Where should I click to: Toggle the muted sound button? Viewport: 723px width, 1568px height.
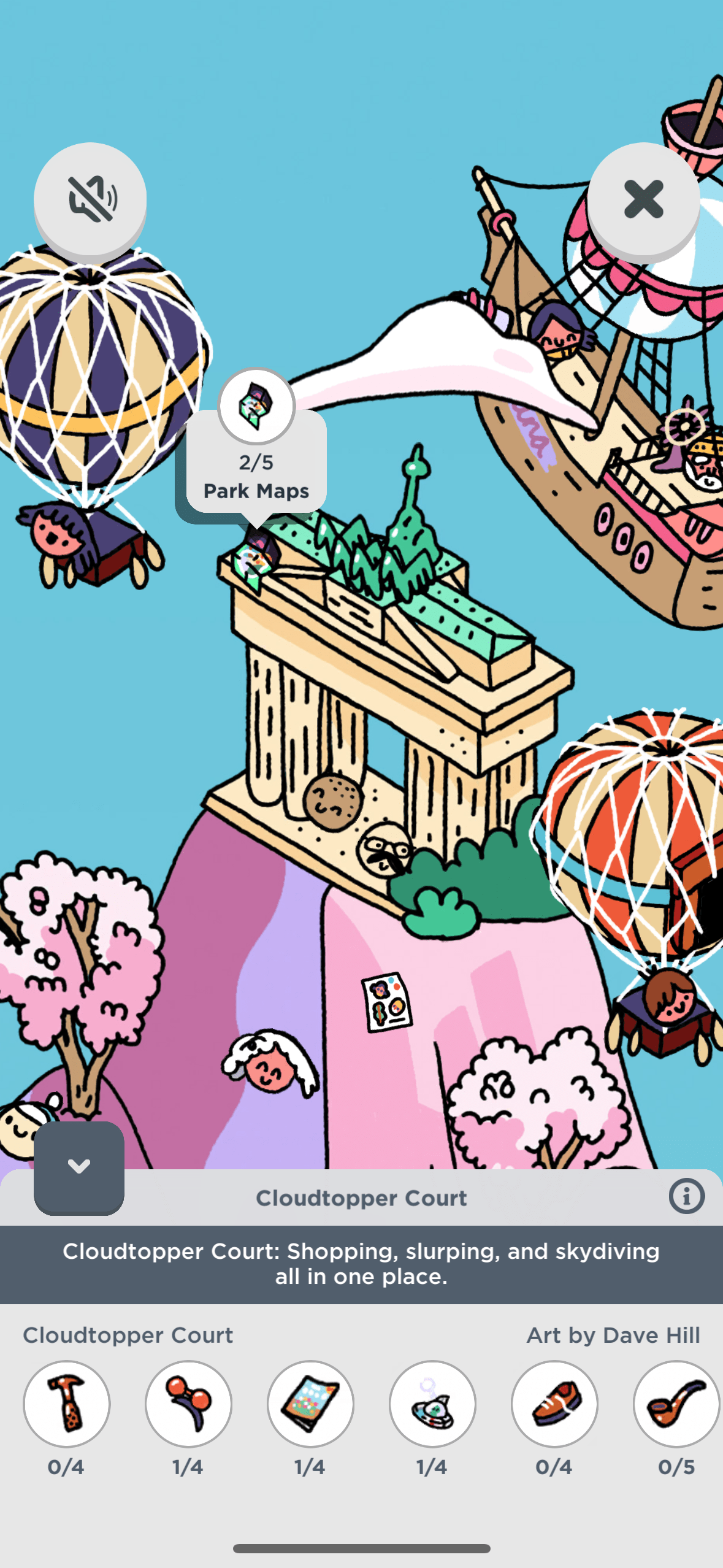click(x=90, y=199)
